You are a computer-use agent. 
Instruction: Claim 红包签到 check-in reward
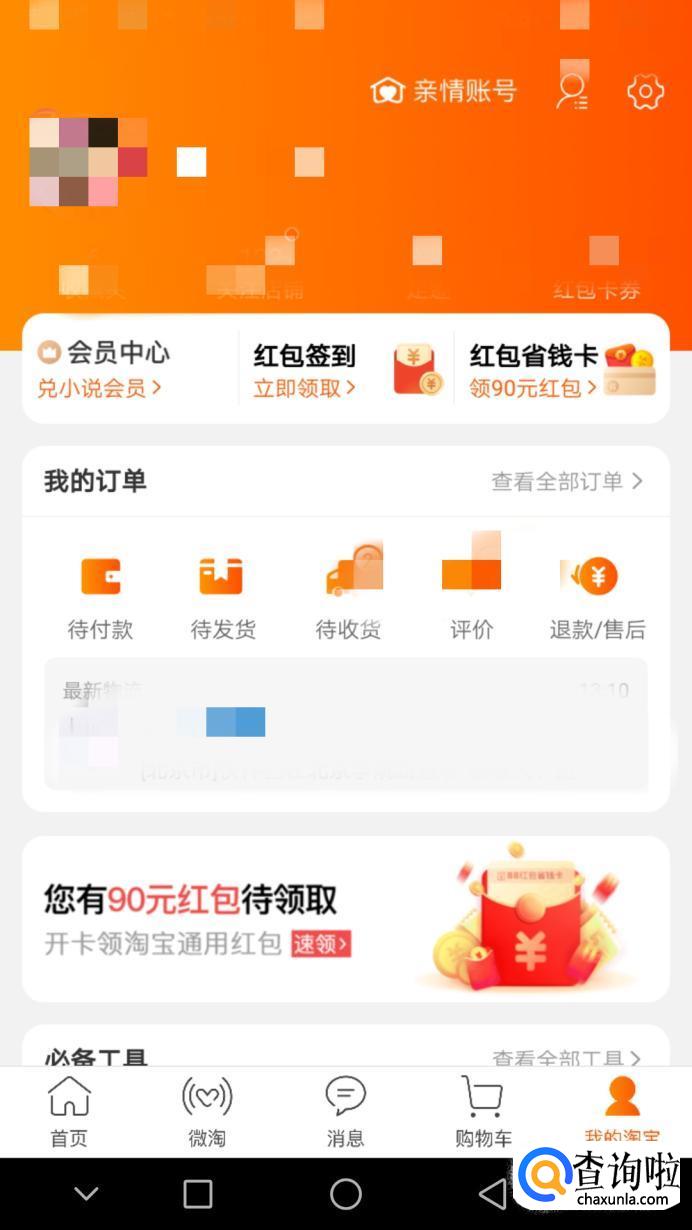click(347, 369)
